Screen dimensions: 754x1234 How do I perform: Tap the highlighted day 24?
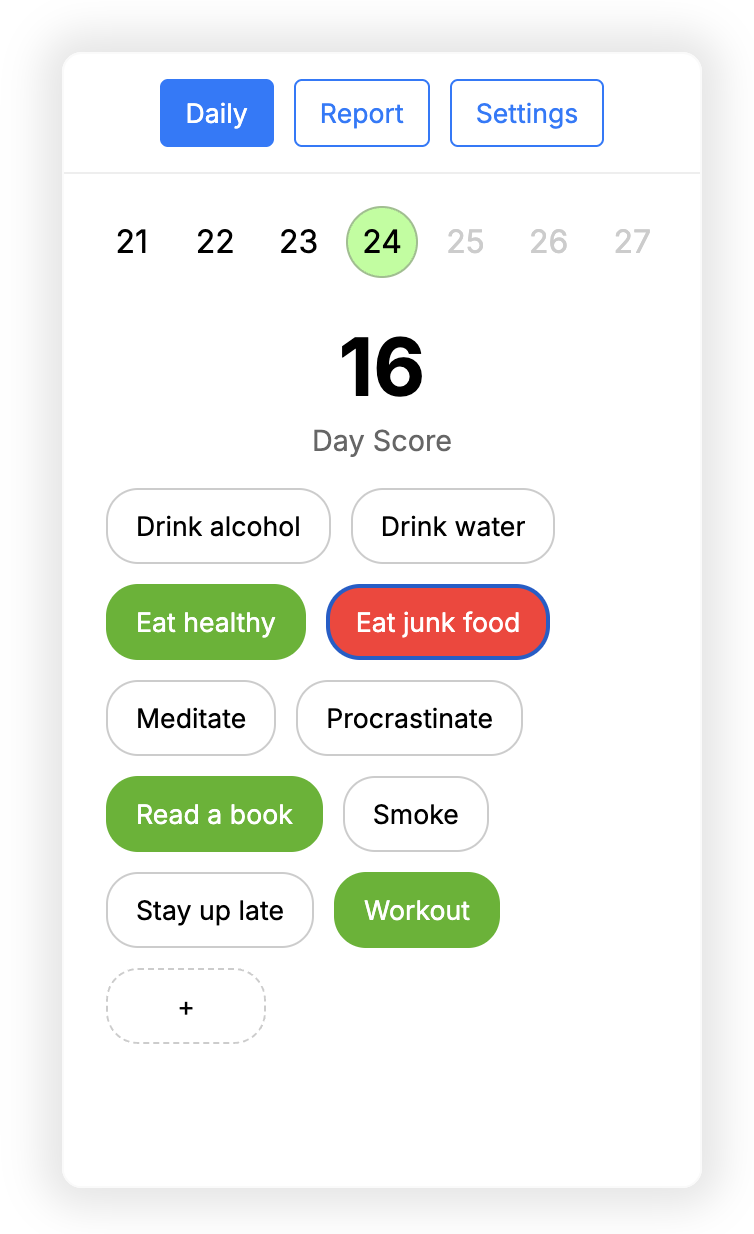point(382,242)
